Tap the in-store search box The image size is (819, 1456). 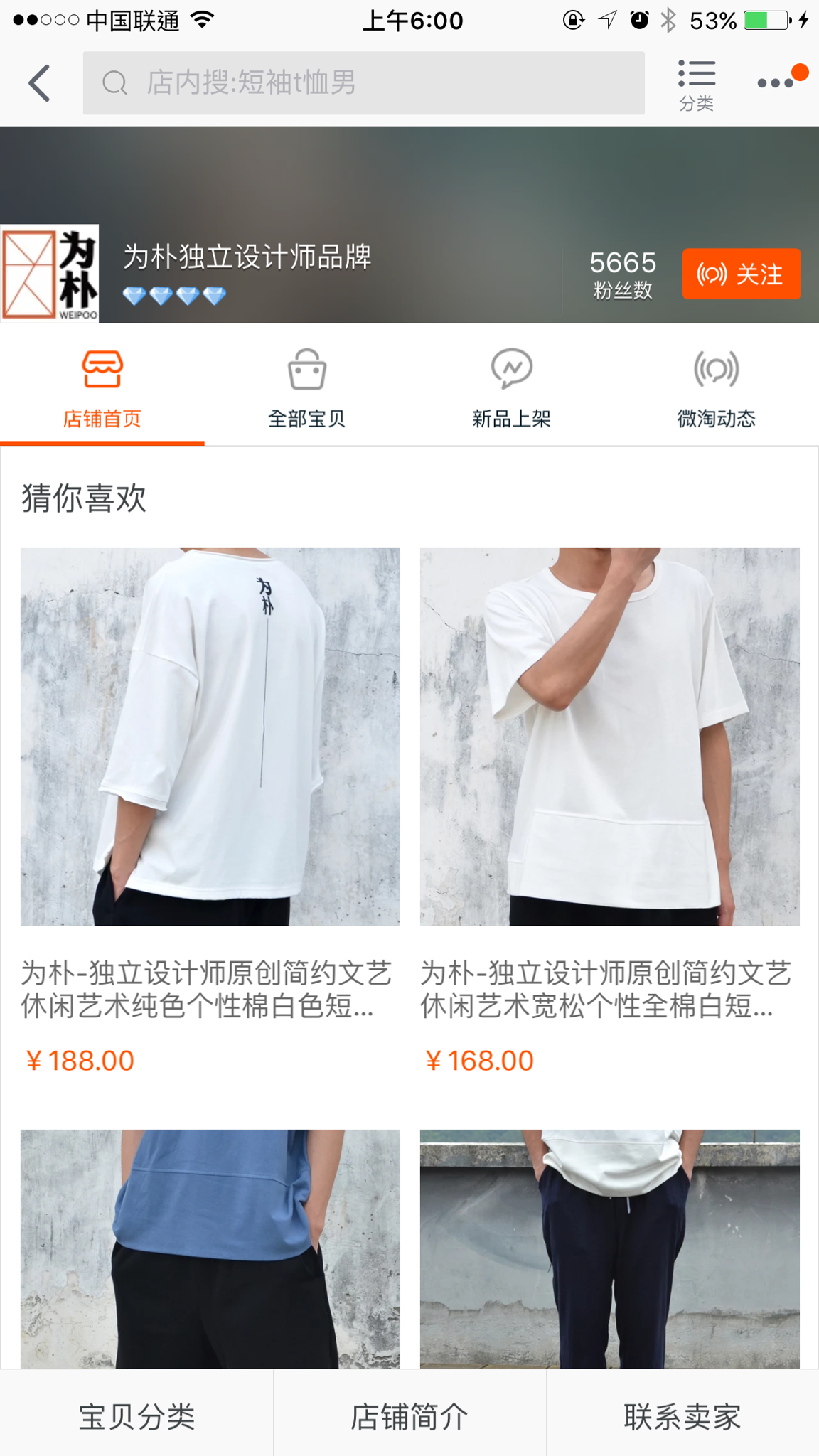click(x=363, y=83)
